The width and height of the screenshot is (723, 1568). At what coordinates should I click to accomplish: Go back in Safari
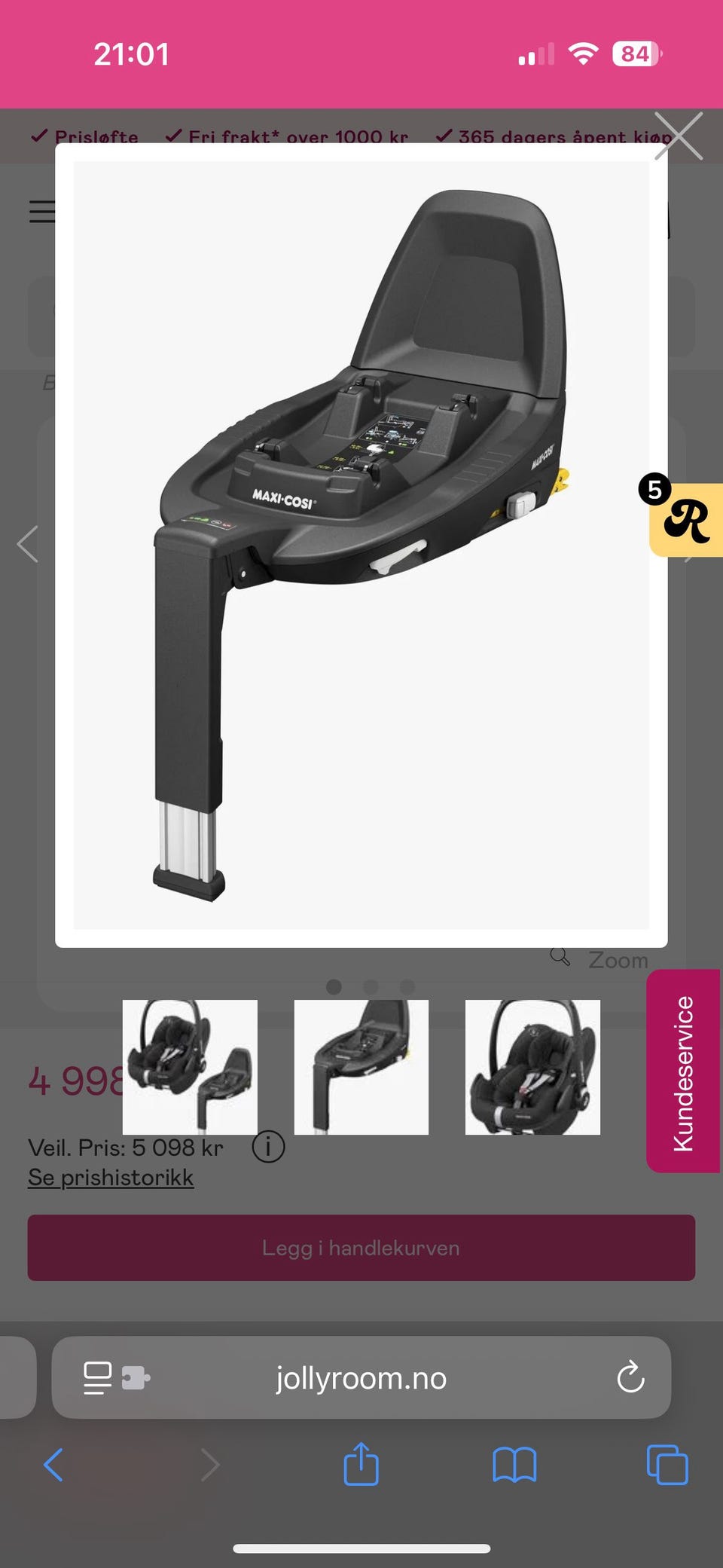tap(53, 1465)
